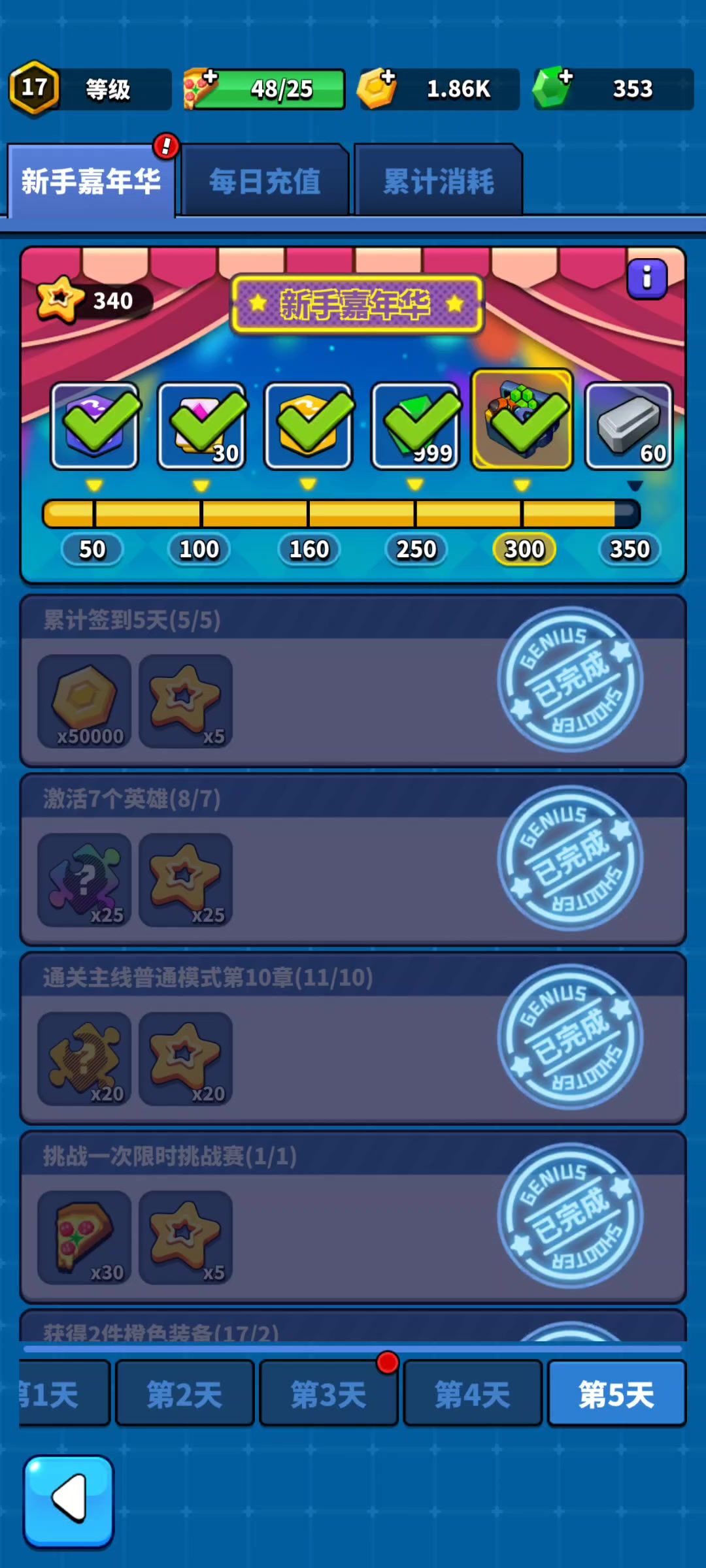Open the 第2天 day tab
706x1568 pixels.
click(x=184, y=1394)
